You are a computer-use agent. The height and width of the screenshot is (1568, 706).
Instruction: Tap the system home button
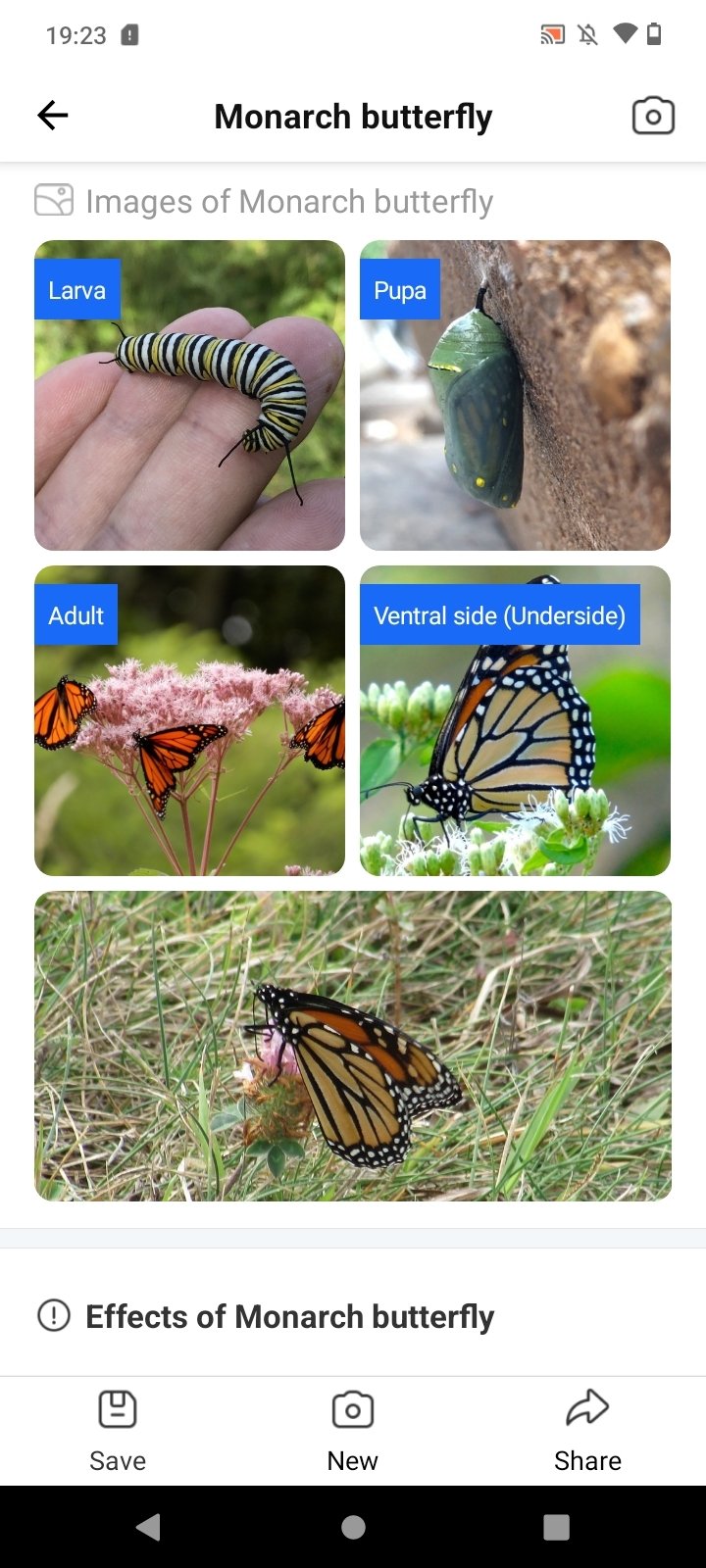(353, 1527)
